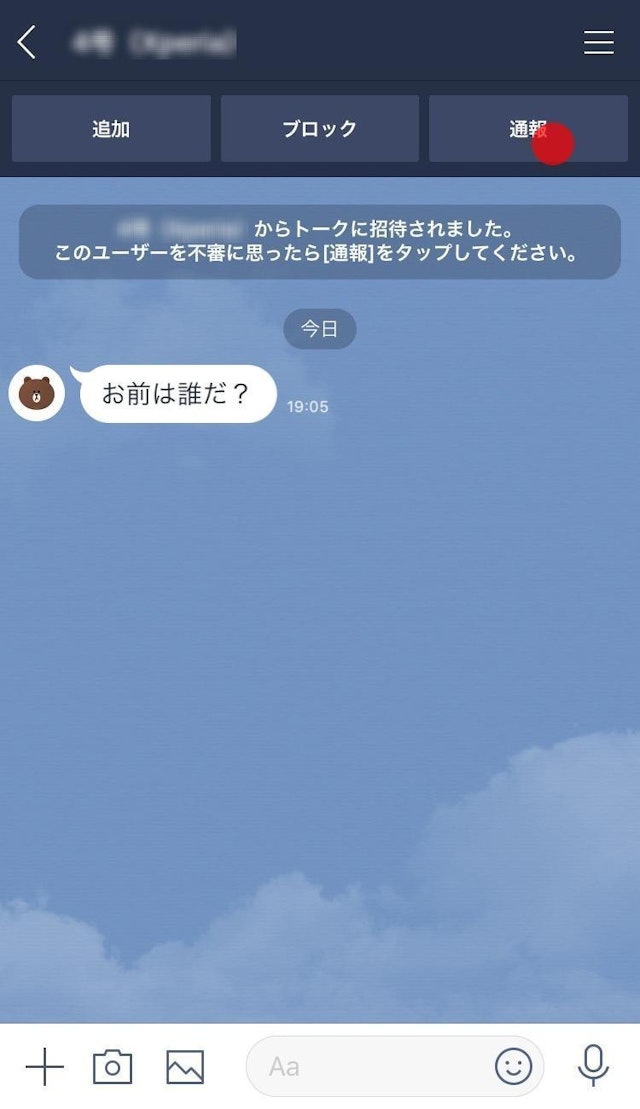Report this user with 通報 button
The width and height of the screenshot is (640, 1109).
coord(528,129)
